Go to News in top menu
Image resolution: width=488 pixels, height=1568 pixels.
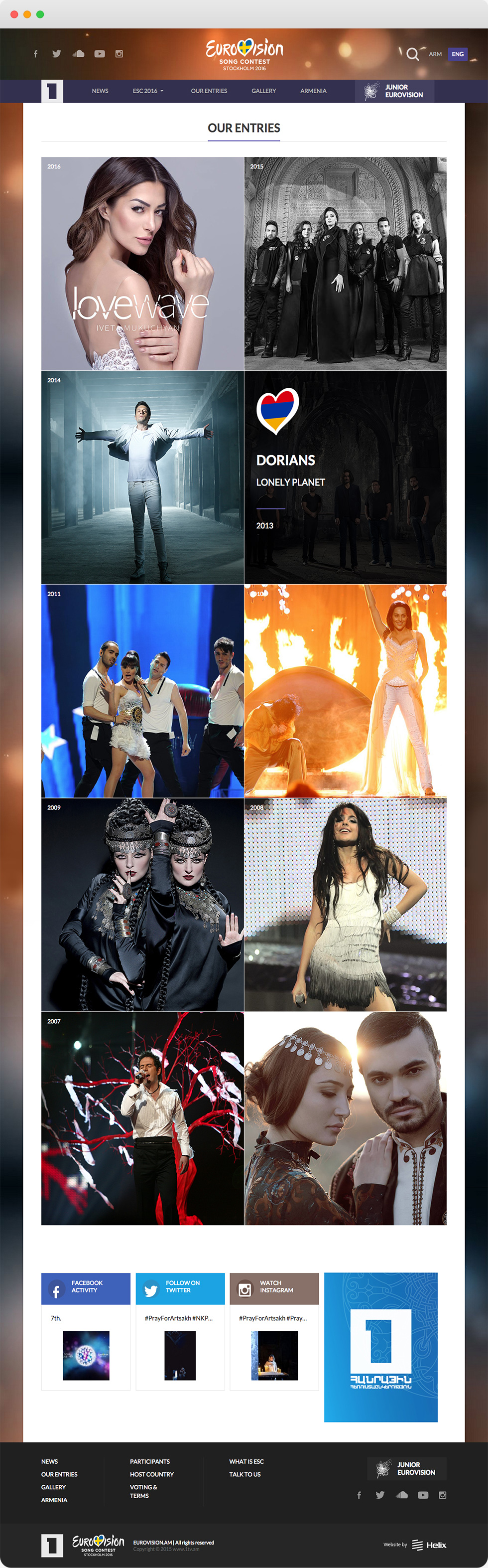tap(100, 91)
